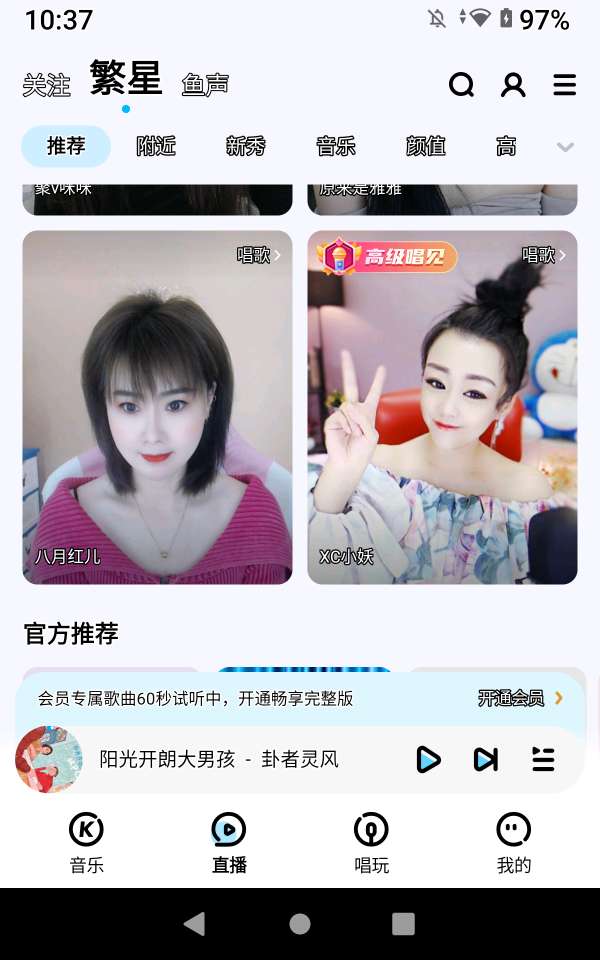Play the song 阳光开朗大男孩

tap(428, 760)
